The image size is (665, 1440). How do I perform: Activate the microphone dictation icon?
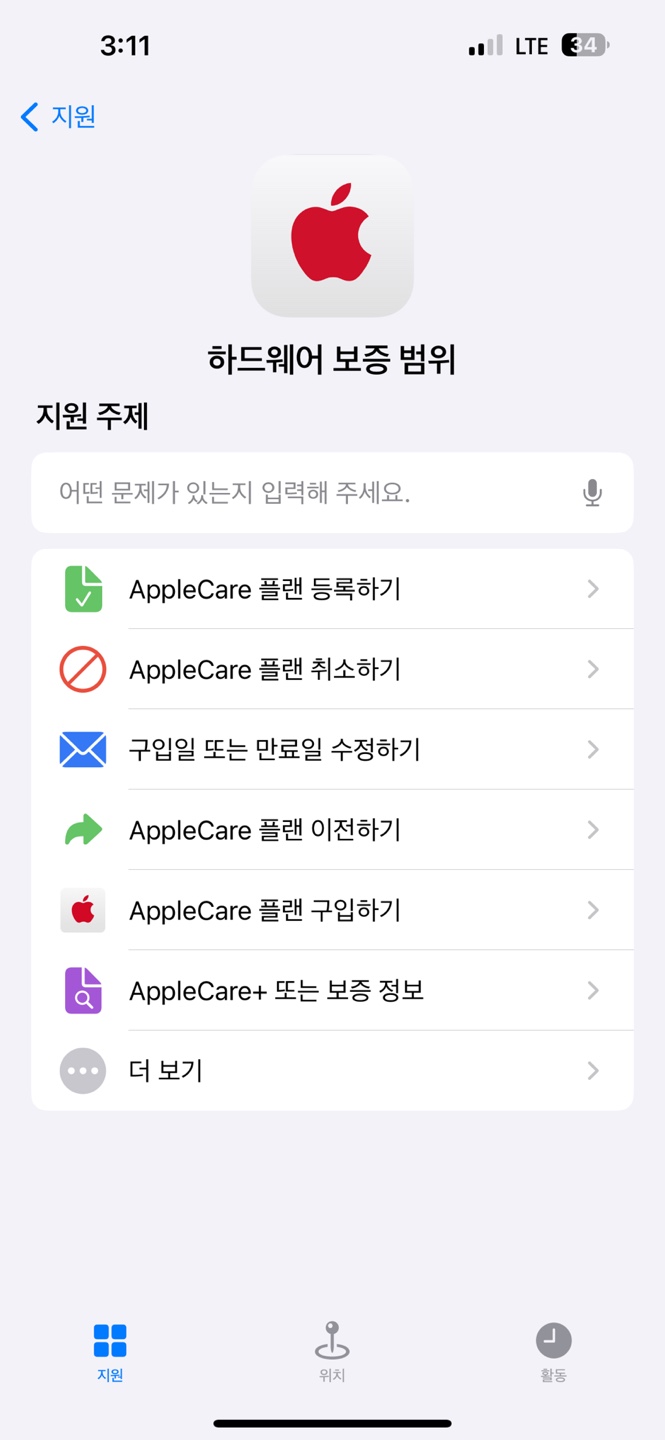click(592, 493)
